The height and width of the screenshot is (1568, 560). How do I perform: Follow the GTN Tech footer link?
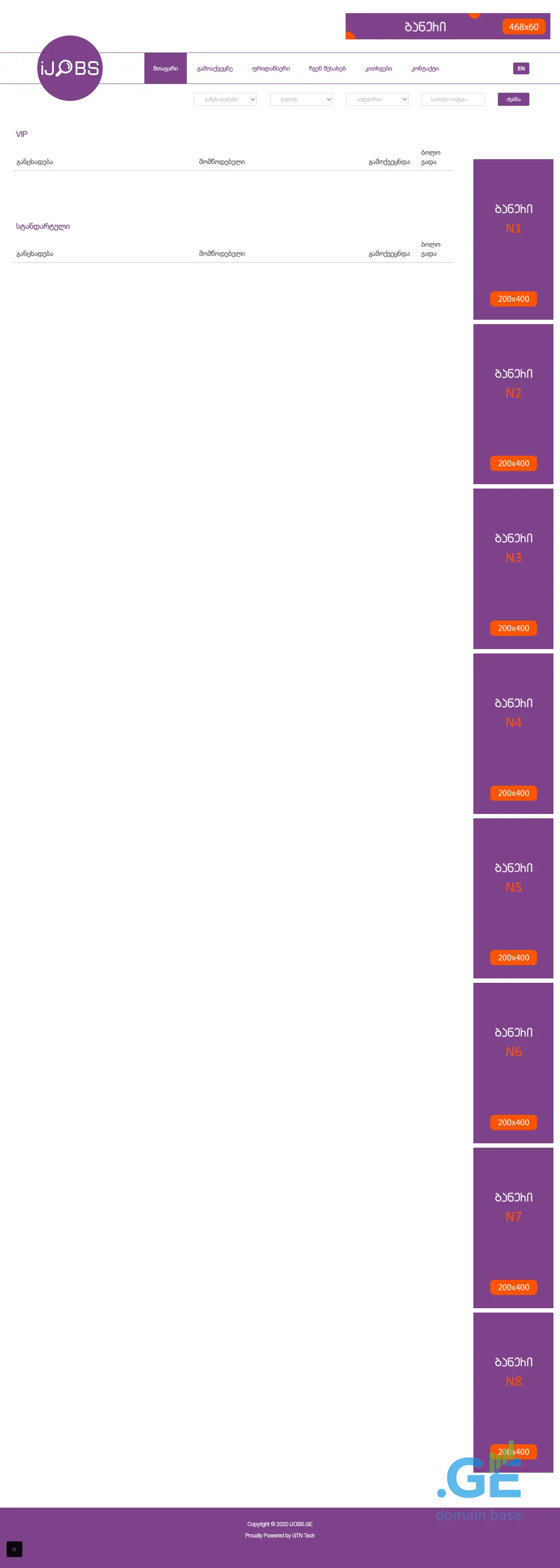point(302,1536)
